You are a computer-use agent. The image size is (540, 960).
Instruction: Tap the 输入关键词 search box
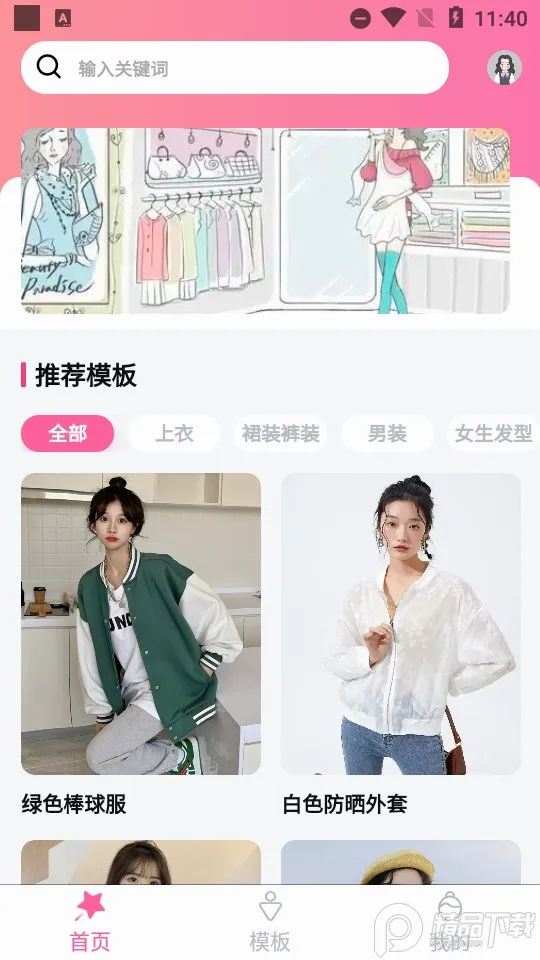coord(234,67)
